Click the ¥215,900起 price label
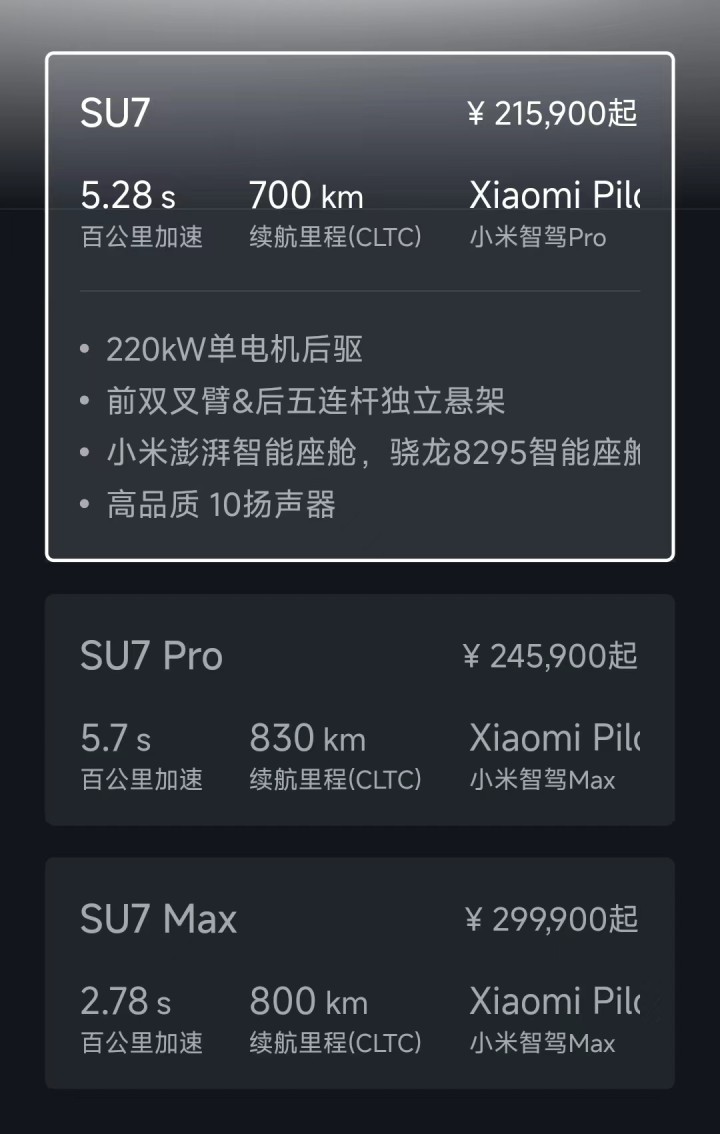The height and width of the screenshot is (1134, 720). 550,113
